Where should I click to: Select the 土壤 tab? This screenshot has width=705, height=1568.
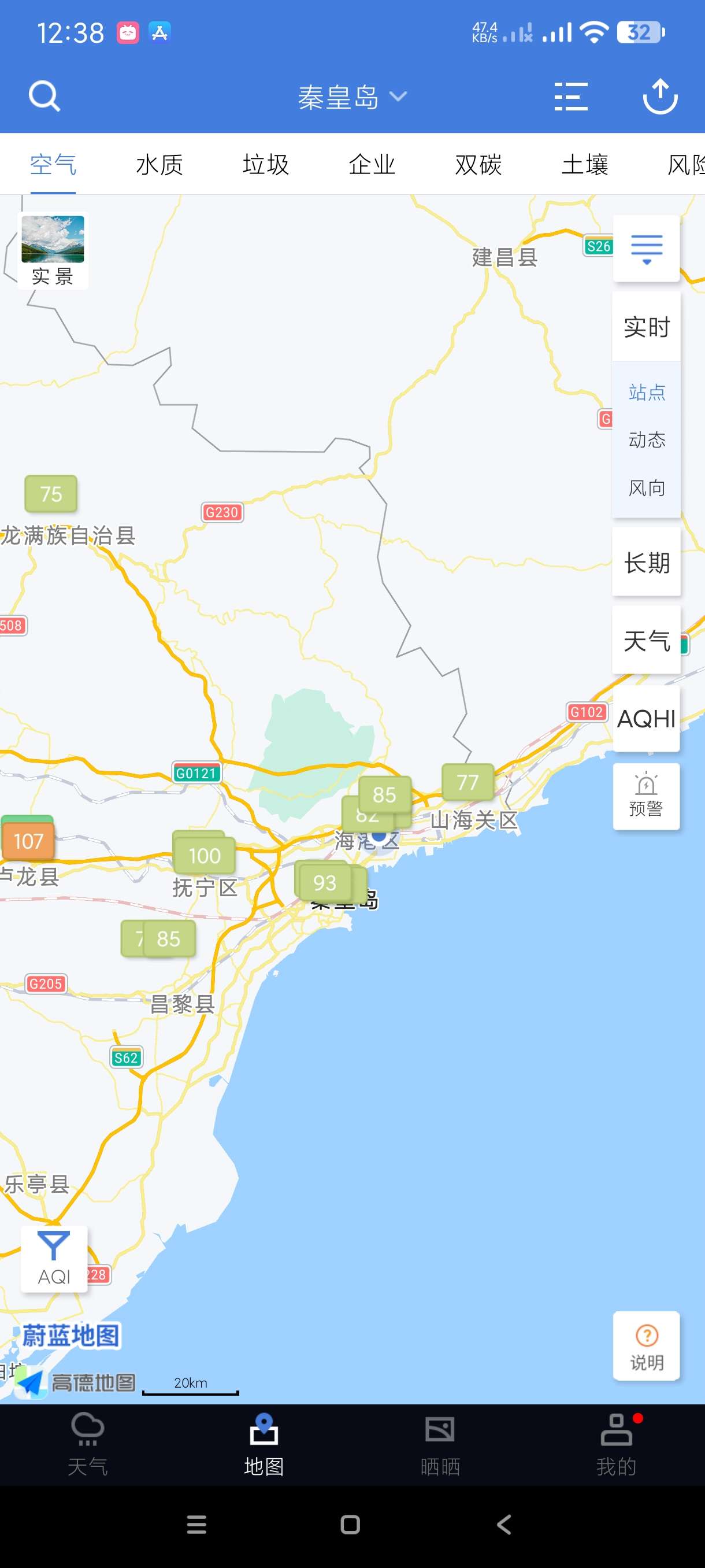[585, 164]
